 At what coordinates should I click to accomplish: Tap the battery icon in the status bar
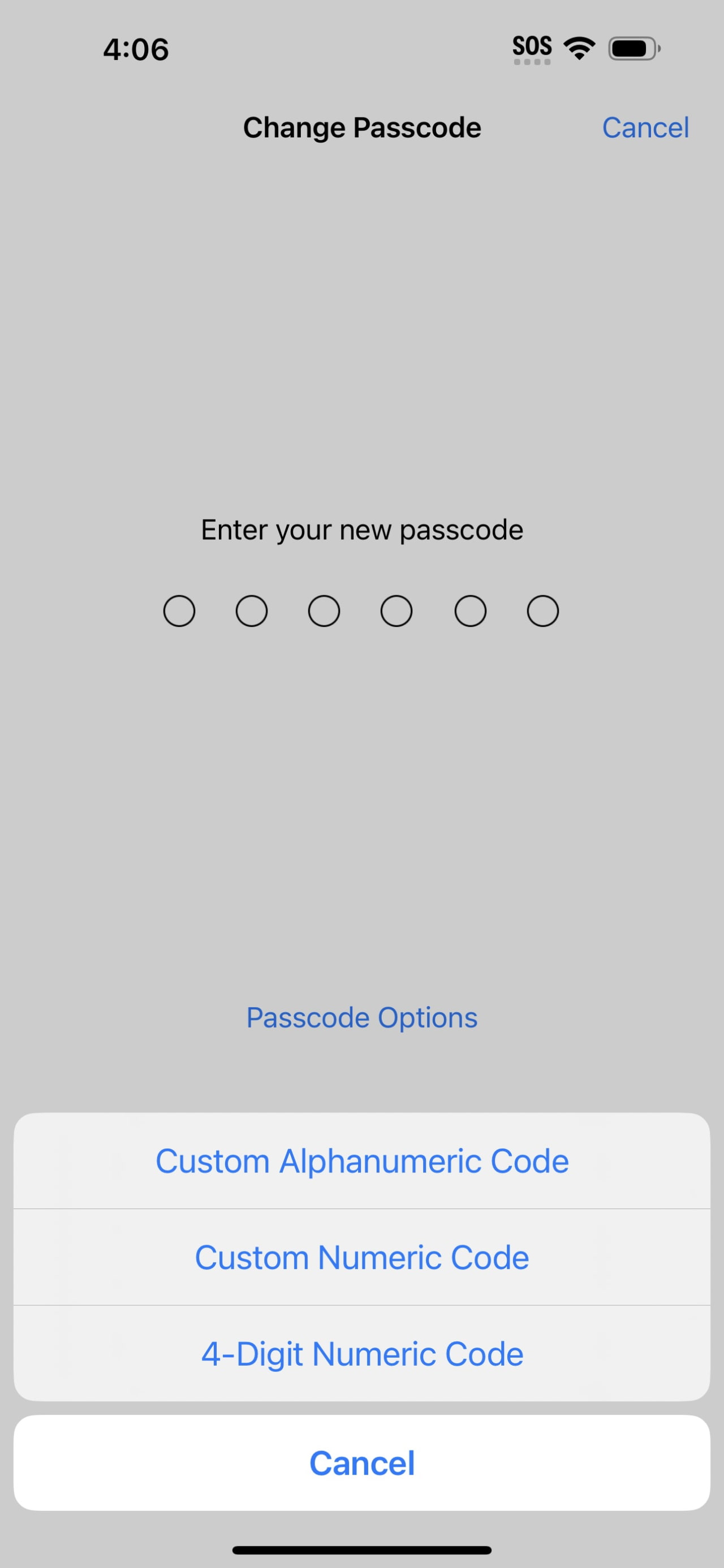pyautogui.click(x=631, y=49)
